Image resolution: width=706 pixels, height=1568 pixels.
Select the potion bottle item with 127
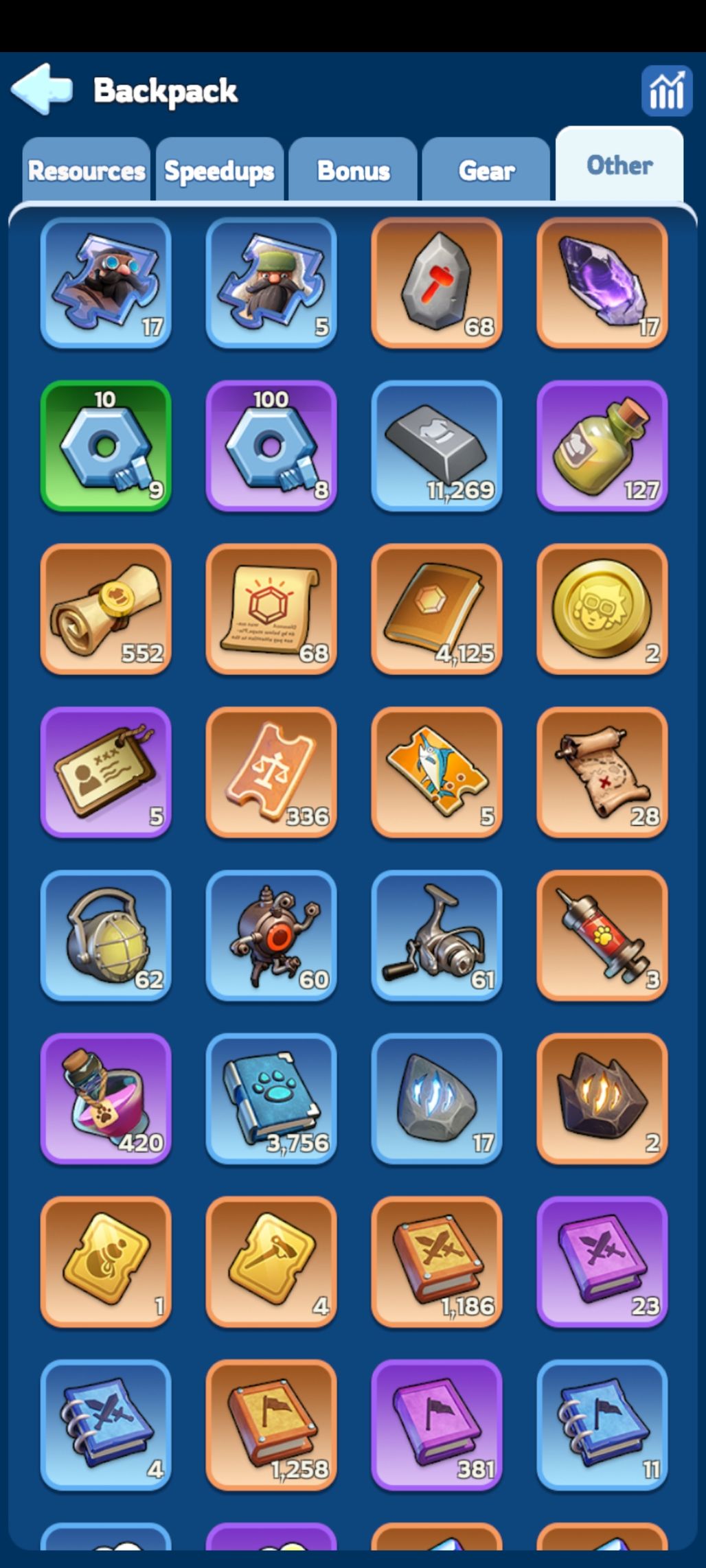point(602,446)
